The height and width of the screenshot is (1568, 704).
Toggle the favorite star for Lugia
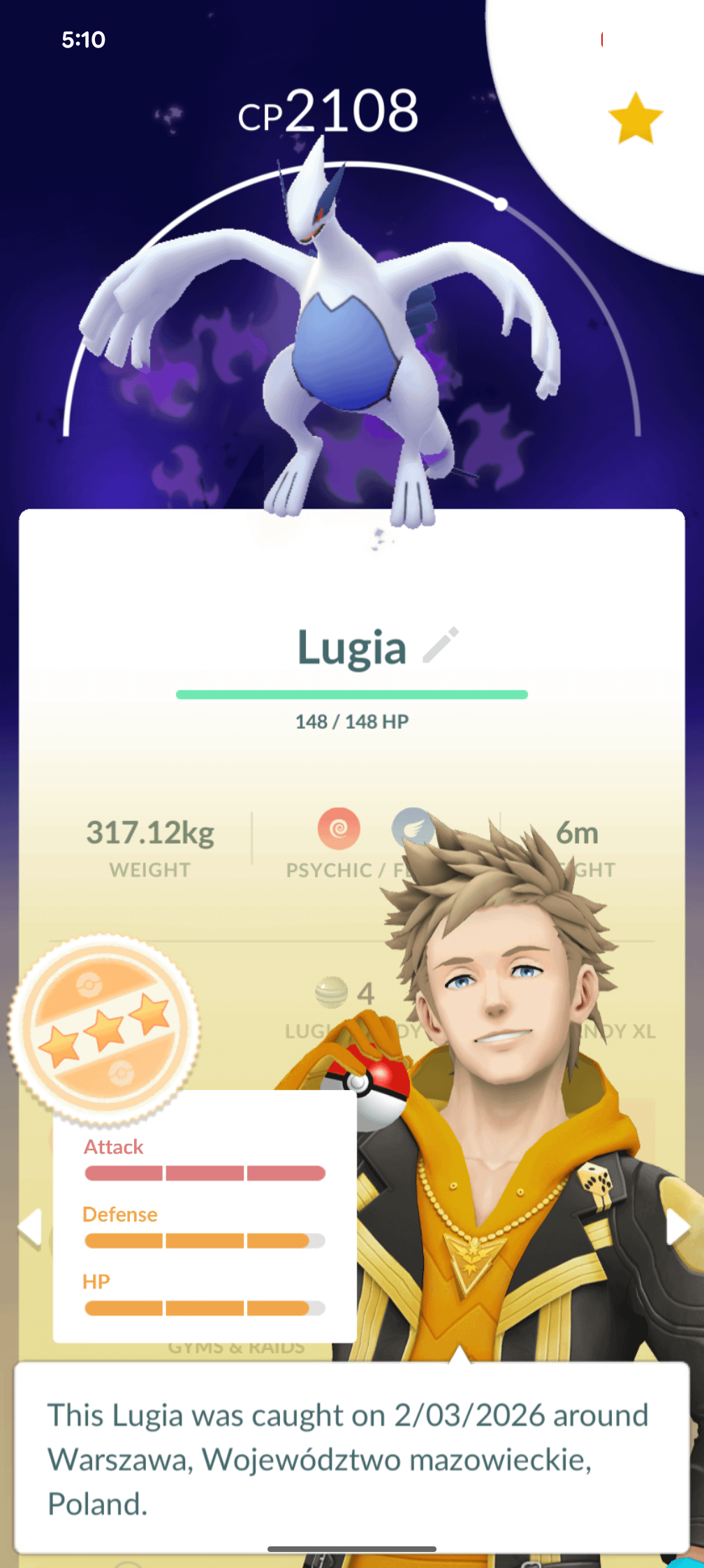coord(635,118)
